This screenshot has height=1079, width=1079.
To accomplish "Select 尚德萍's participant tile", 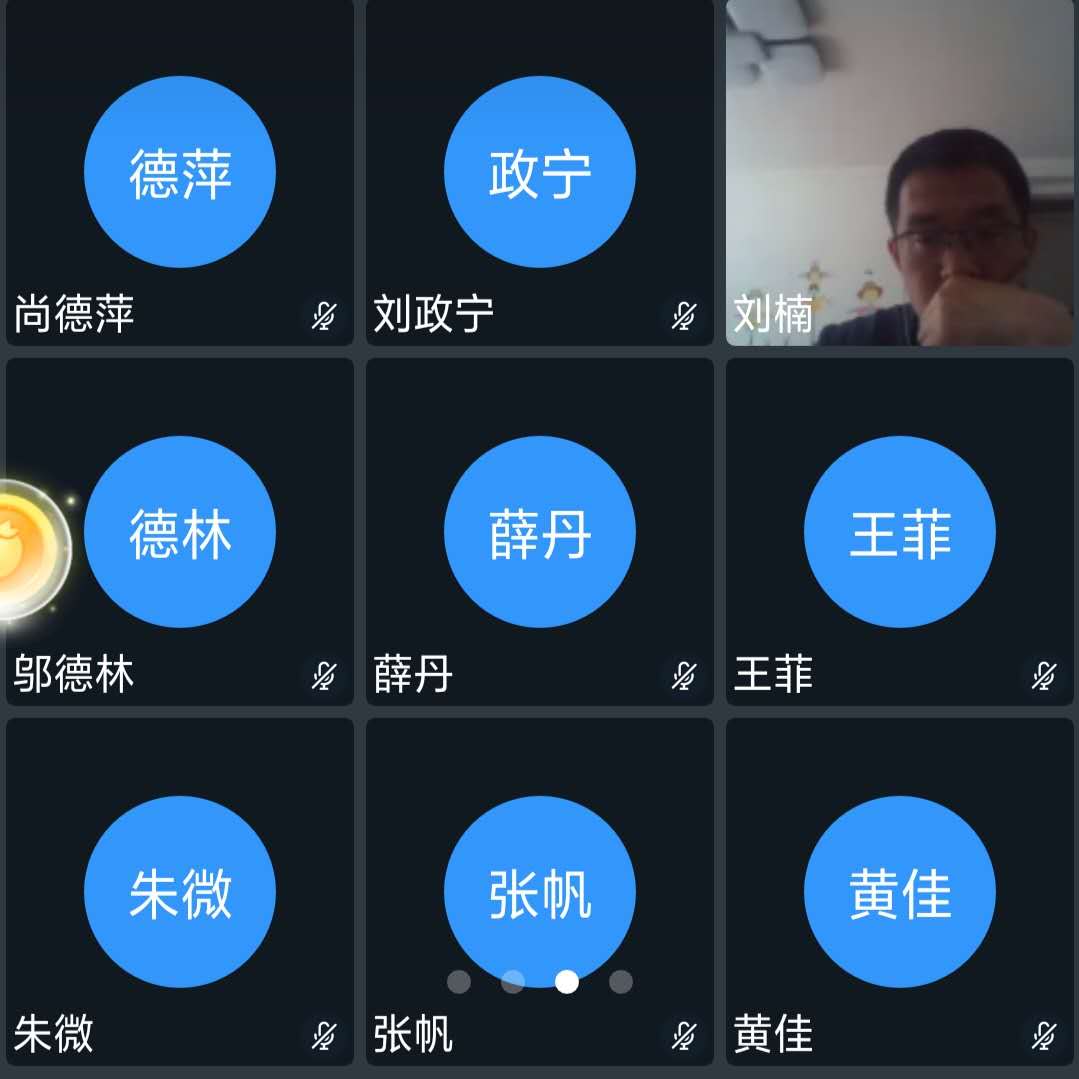I will coord(180,172).
